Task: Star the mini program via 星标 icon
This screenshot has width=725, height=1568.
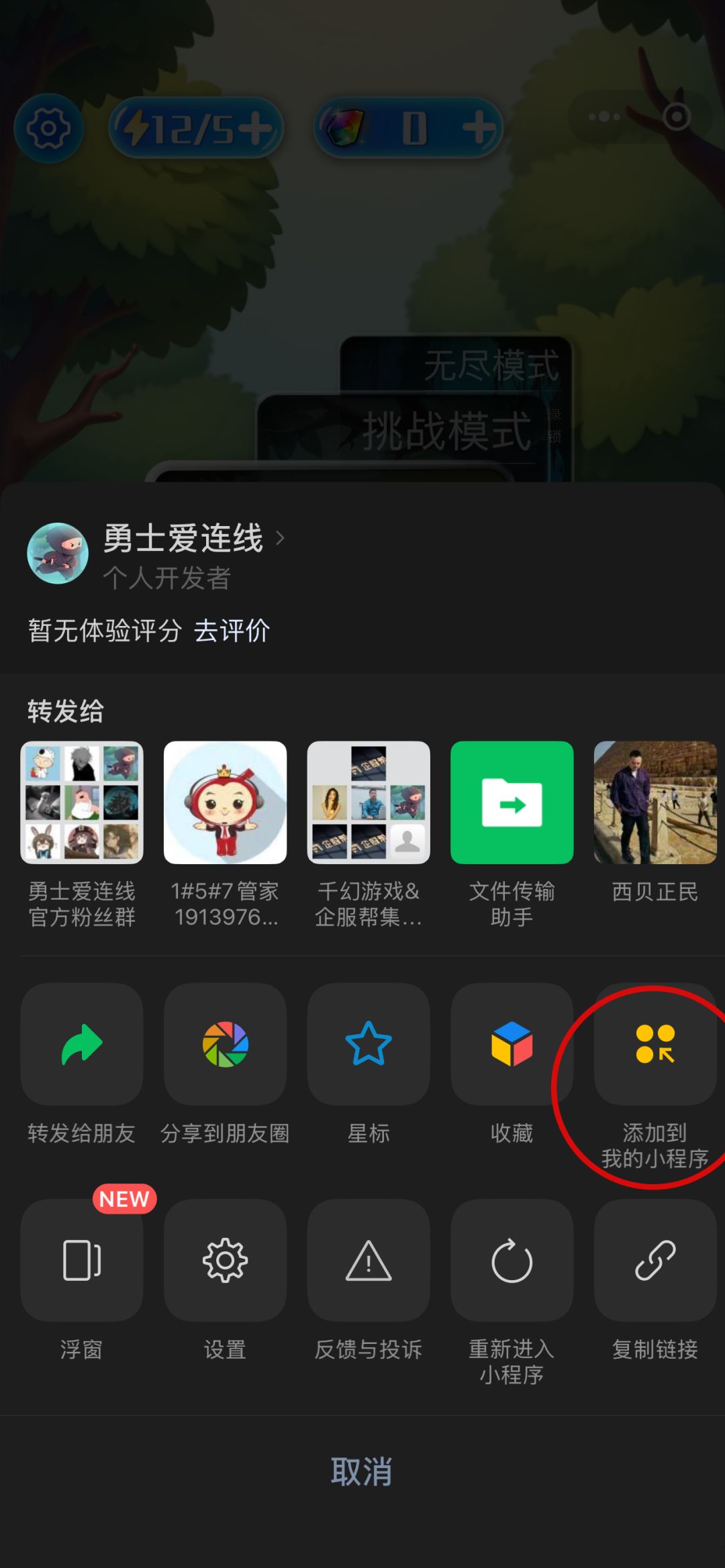Action: click(x=369, y=1045)
